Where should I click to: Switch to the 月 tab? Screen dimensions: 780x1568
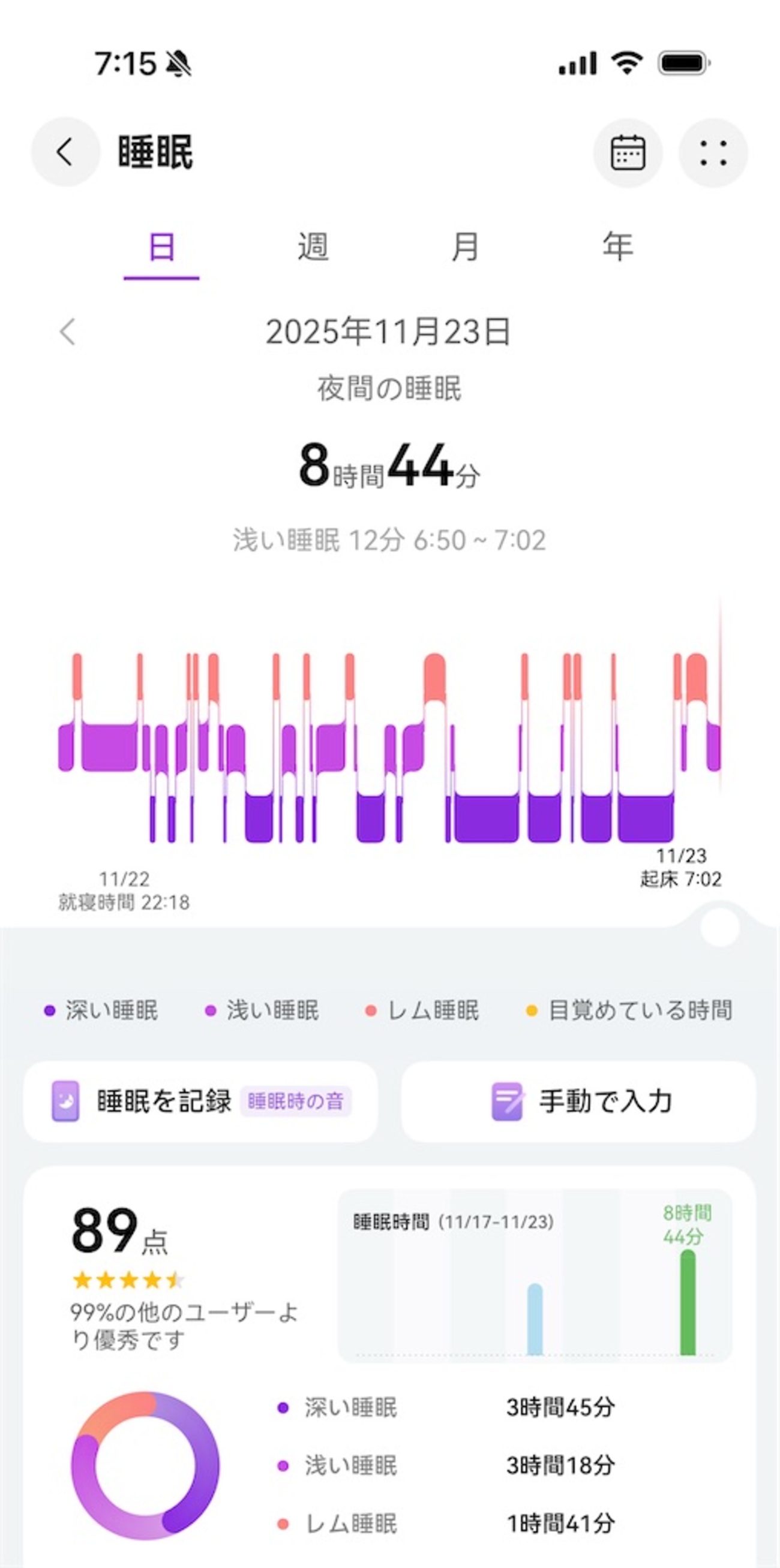click(x=465, y=247)
